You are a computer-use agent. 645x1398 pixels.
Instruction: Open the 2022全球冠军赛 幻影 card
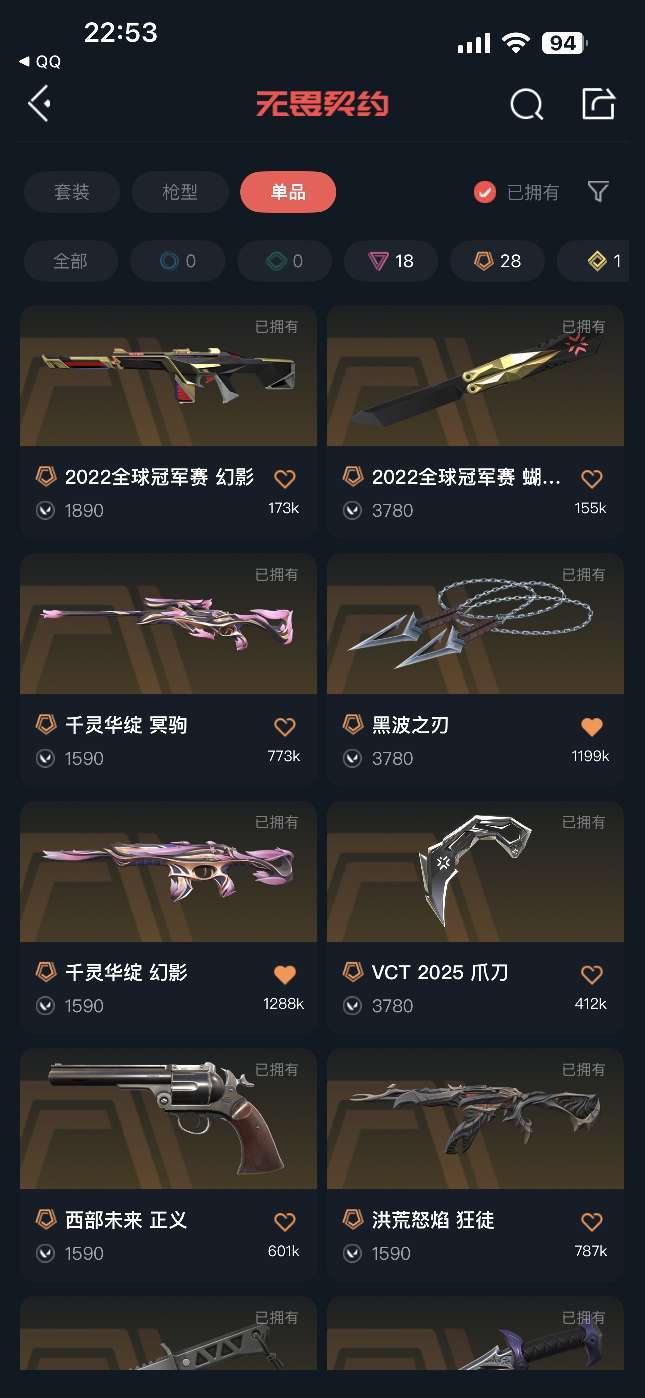168,423
